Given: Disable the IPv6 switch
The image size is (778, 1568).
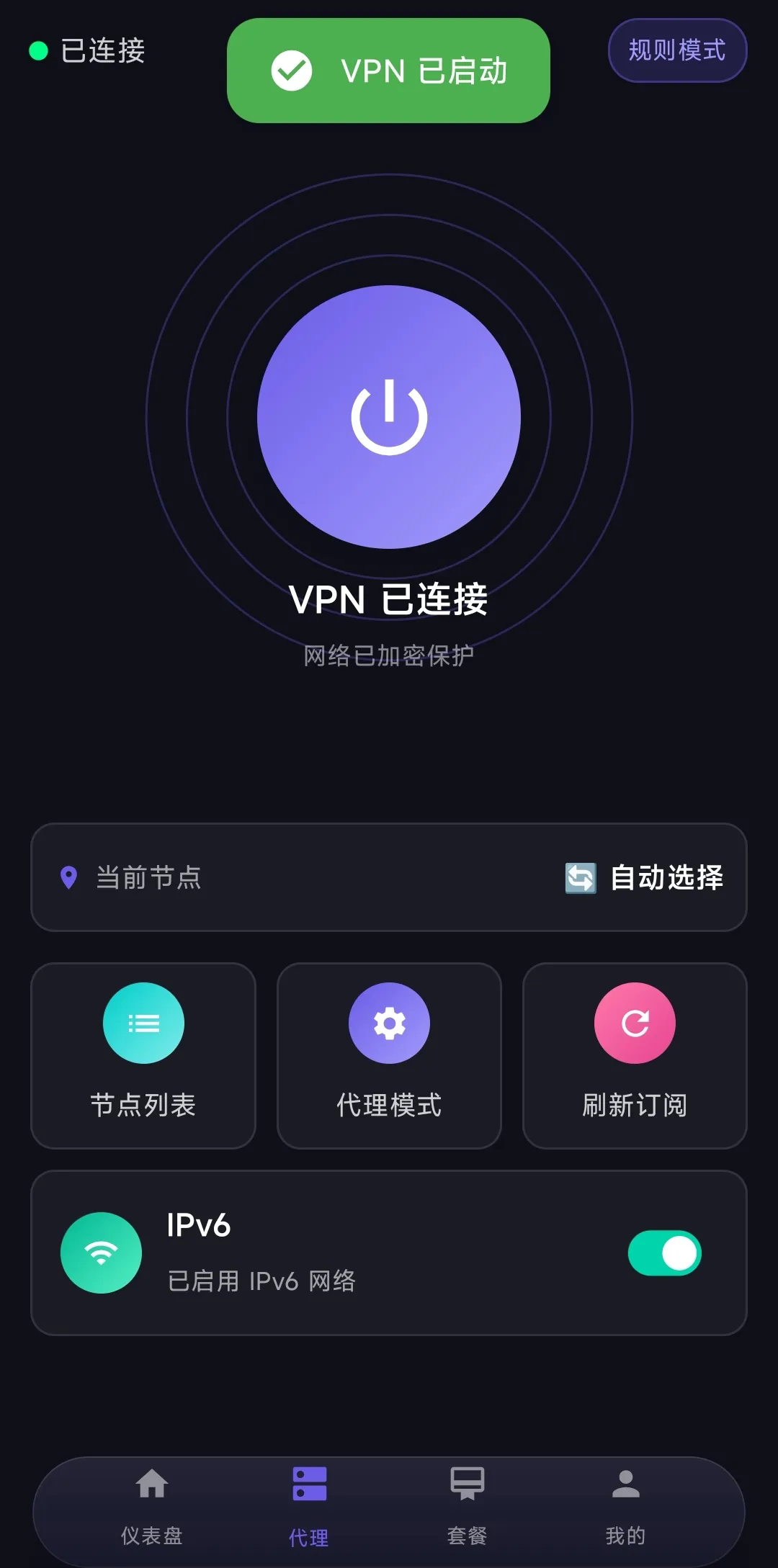Looking at the screenshot, I should (664, 1253).
